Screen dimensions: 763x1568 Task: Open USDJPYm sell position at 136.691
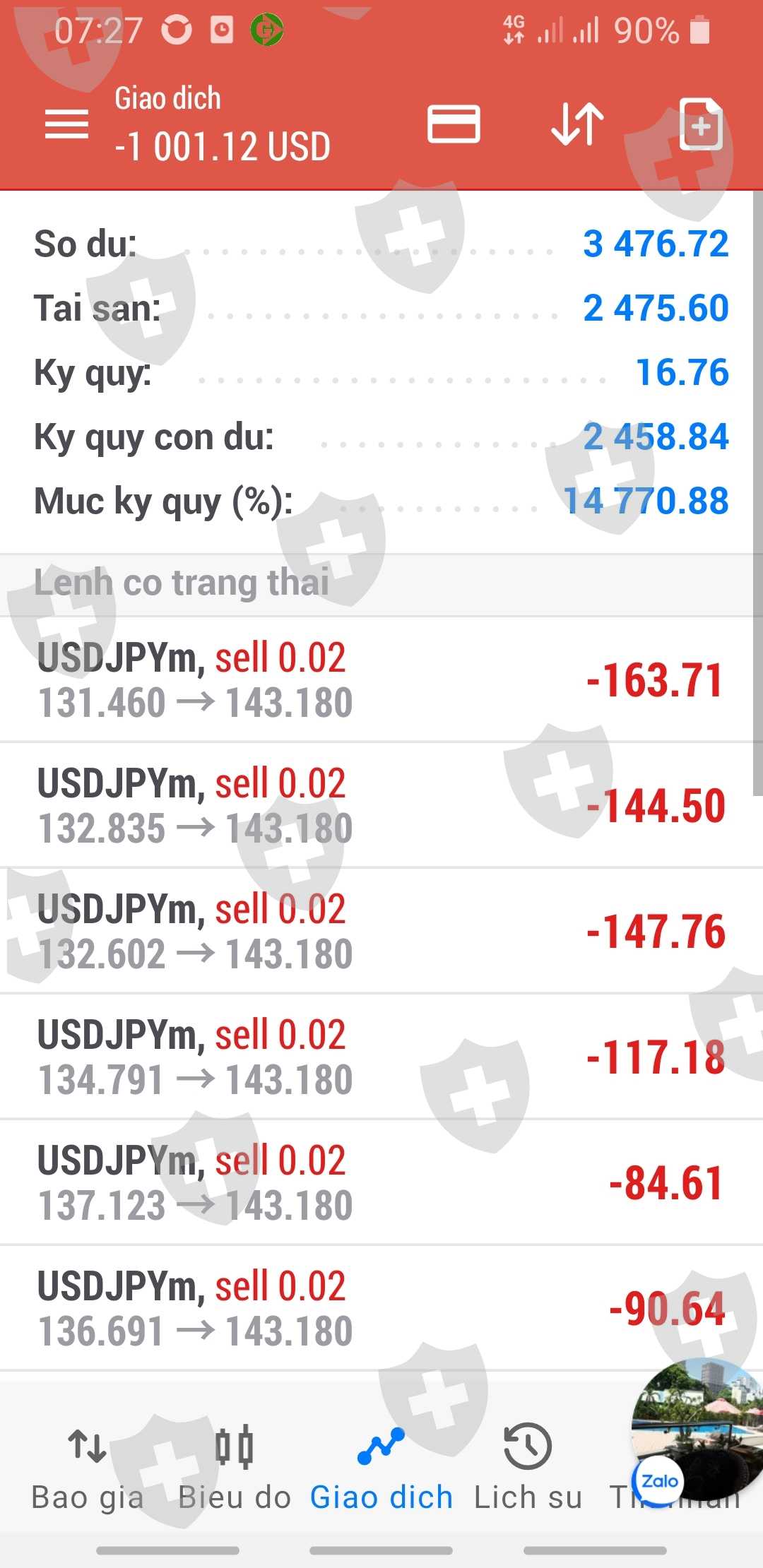pyautogui.click(x=381, y=1308)
